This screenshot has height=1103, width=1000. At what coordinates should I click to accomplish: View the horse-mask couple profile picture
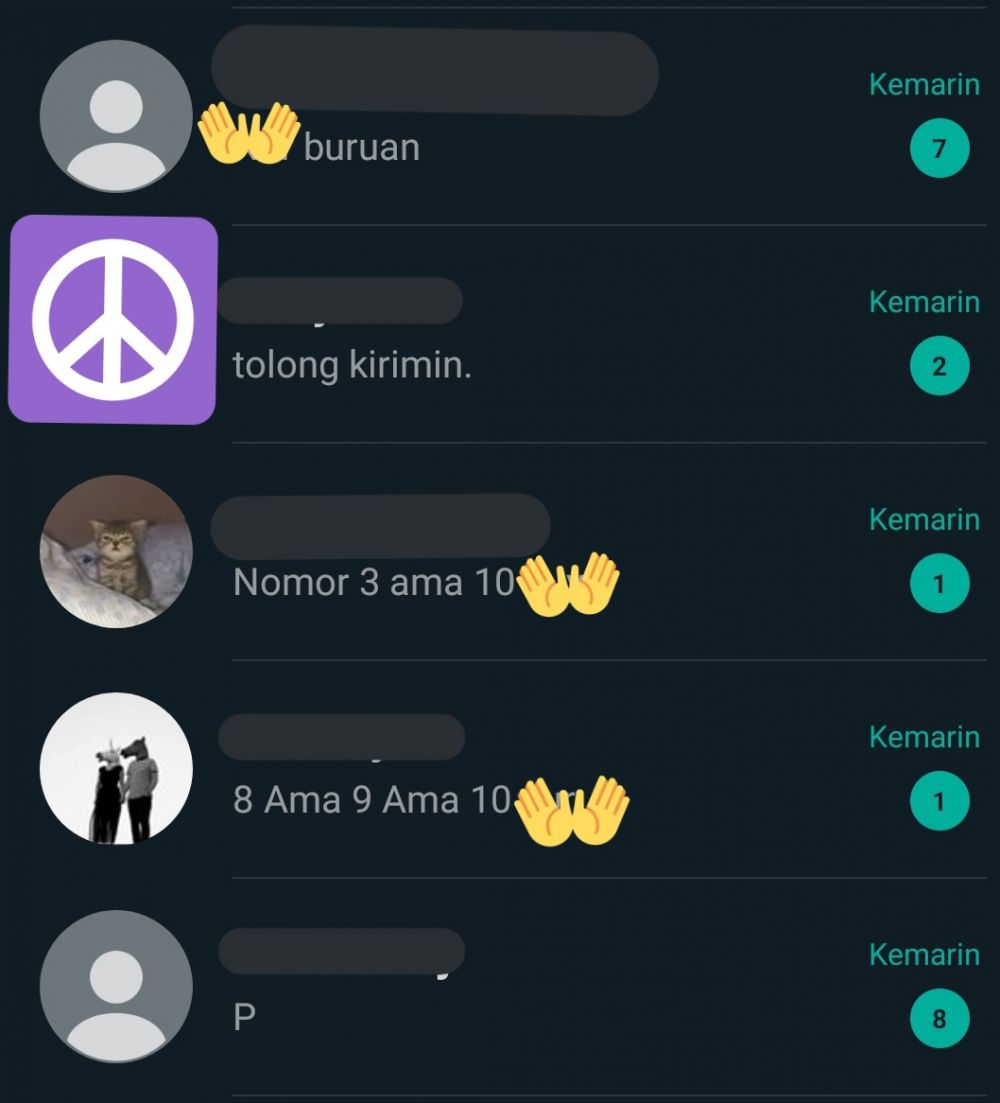click(x=116, y=769)
